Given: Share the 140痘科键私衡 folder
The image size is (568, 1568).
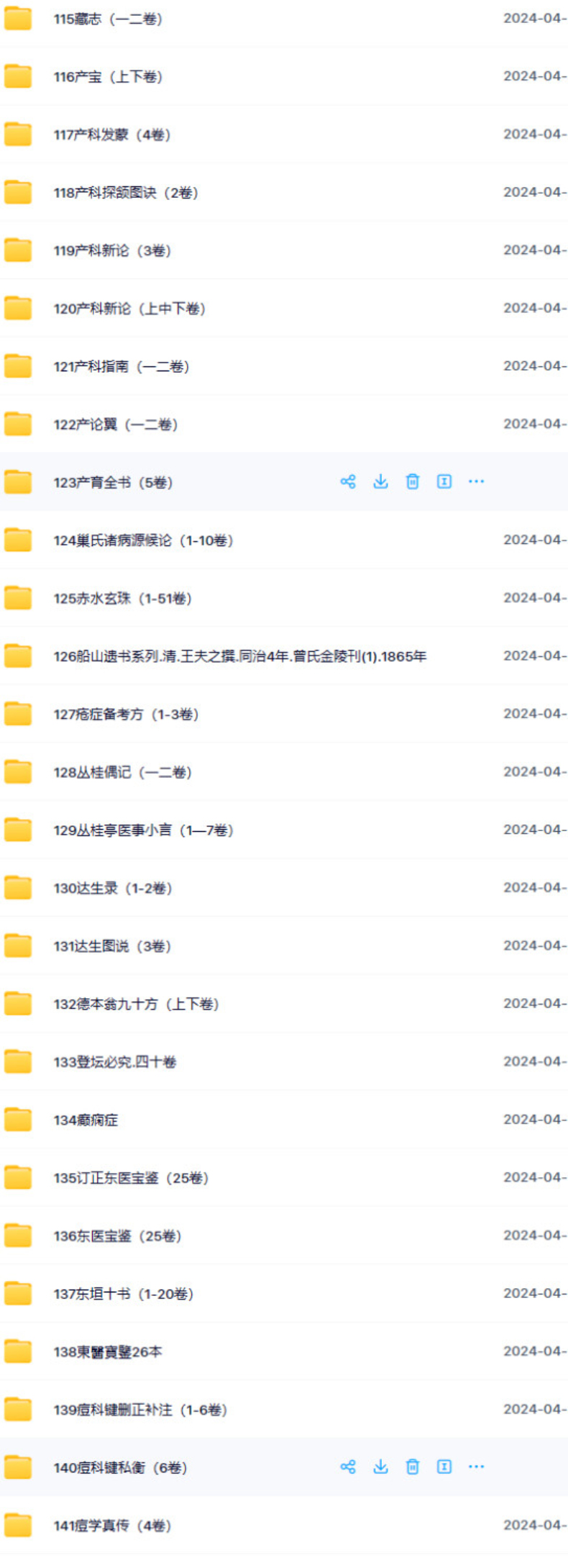Looking at the screenshot, I should click(348, 1467).
